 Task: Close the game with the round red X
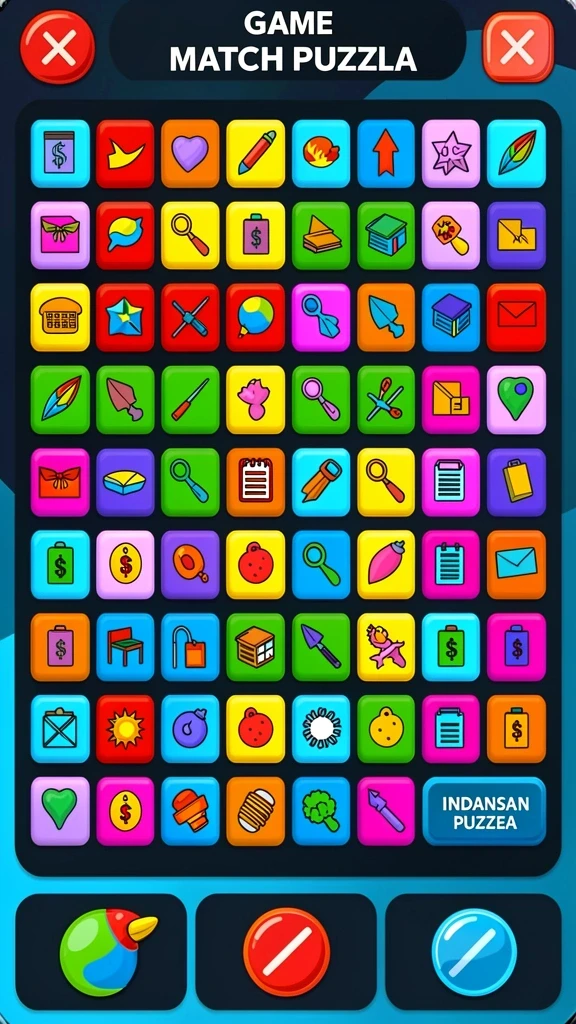(57, 47)
